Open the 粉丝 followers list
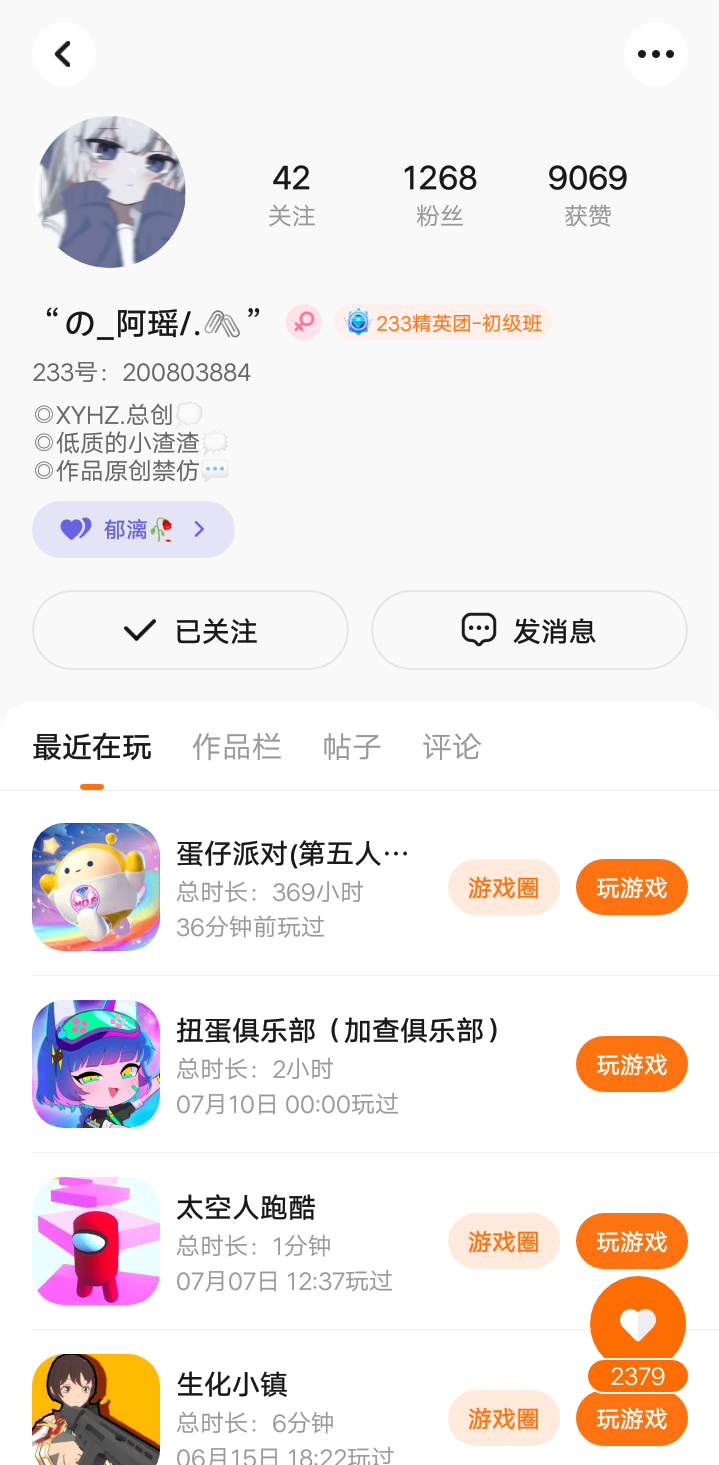The width and height of the screenshot is (719, 1465). tap(439, 194)
